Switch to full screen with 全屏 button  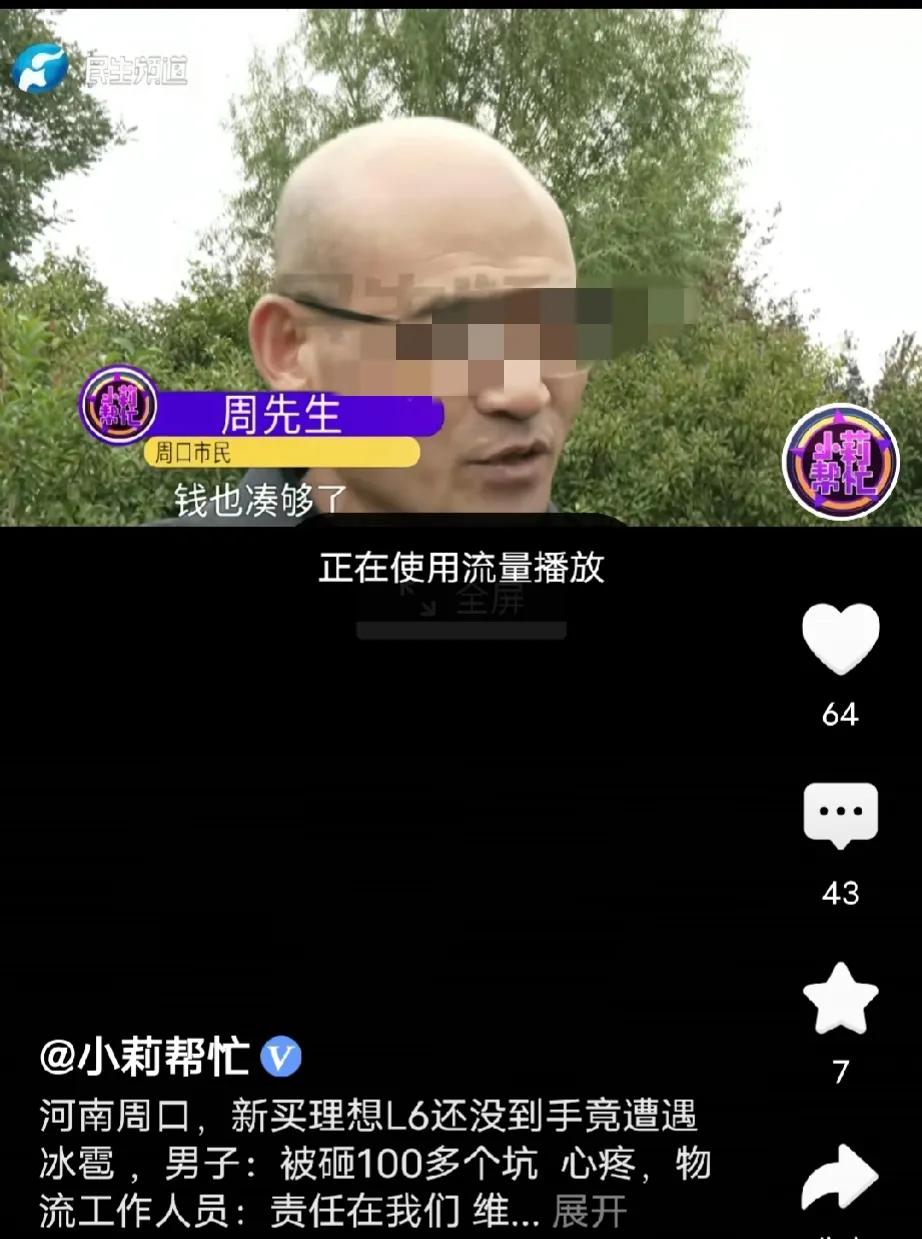point(463,601)
